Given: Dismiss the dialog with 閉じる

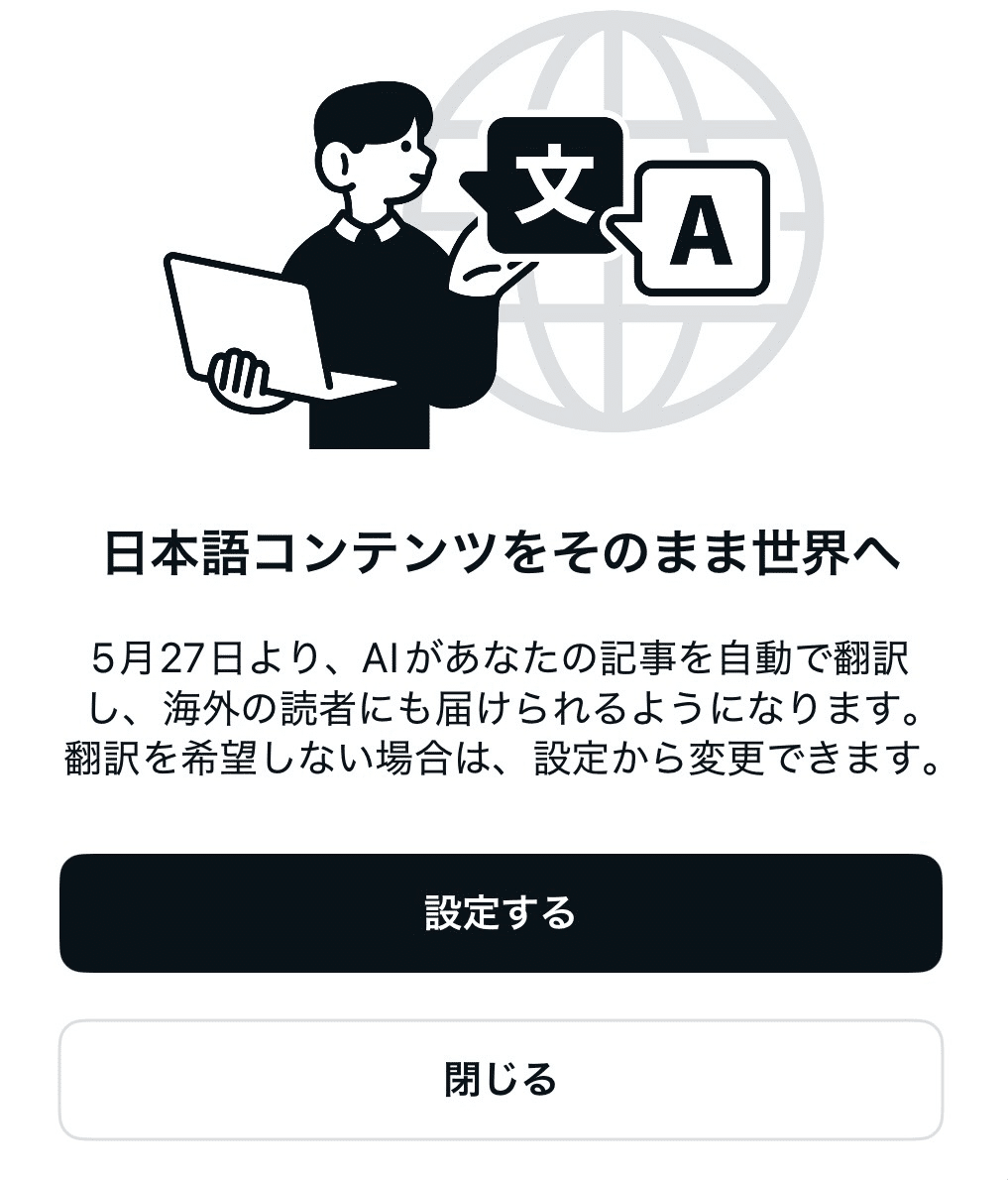Looking at the screenshot, I should [x=501, y=1079].
